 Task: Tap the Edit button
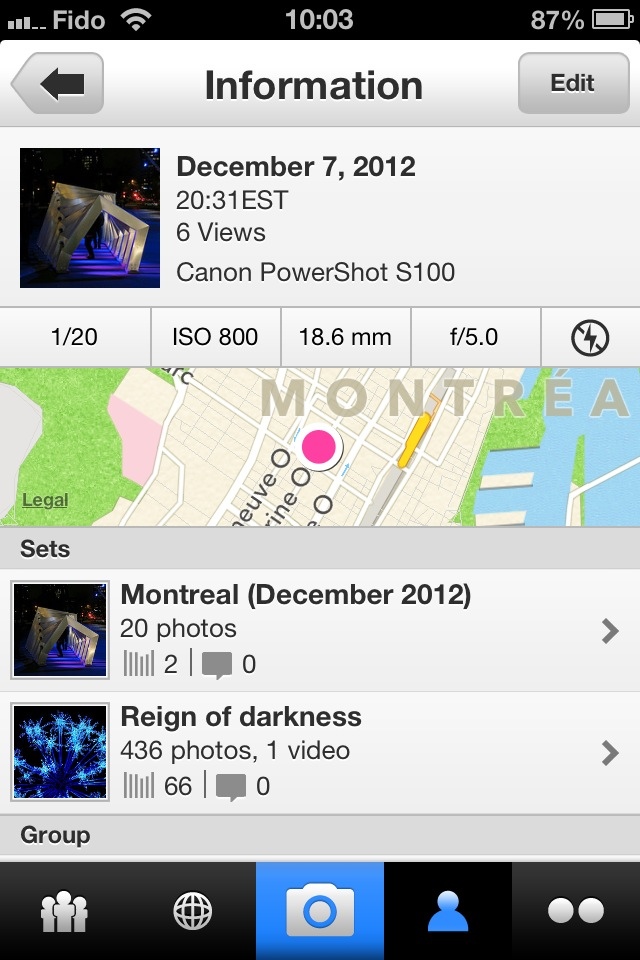click(572, 83)
